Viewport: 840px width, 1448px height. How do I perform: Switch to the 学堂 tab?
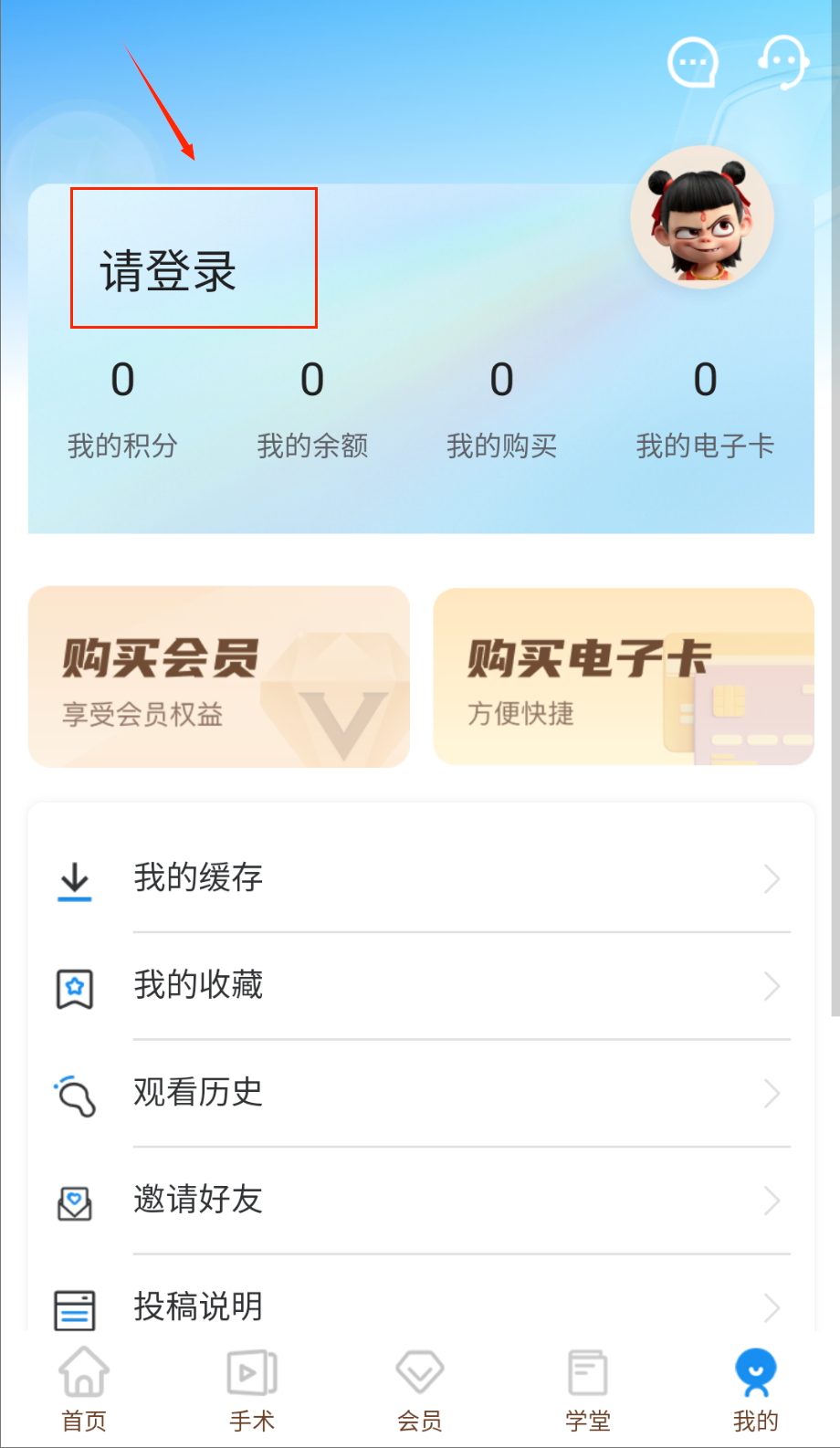(x=588, y=1390)
